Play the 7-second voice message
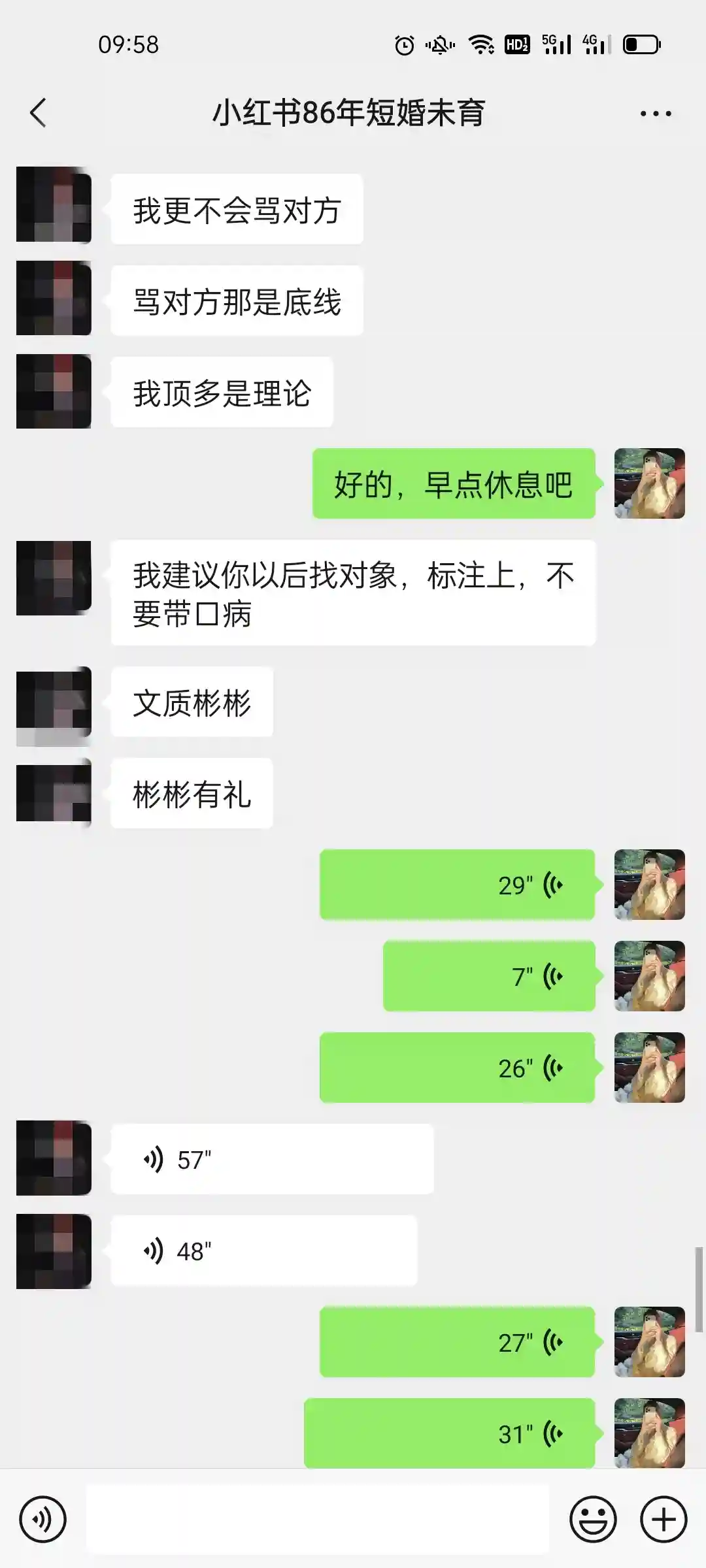This screenshot has width=706, height=1568. (x=489, y=977)
